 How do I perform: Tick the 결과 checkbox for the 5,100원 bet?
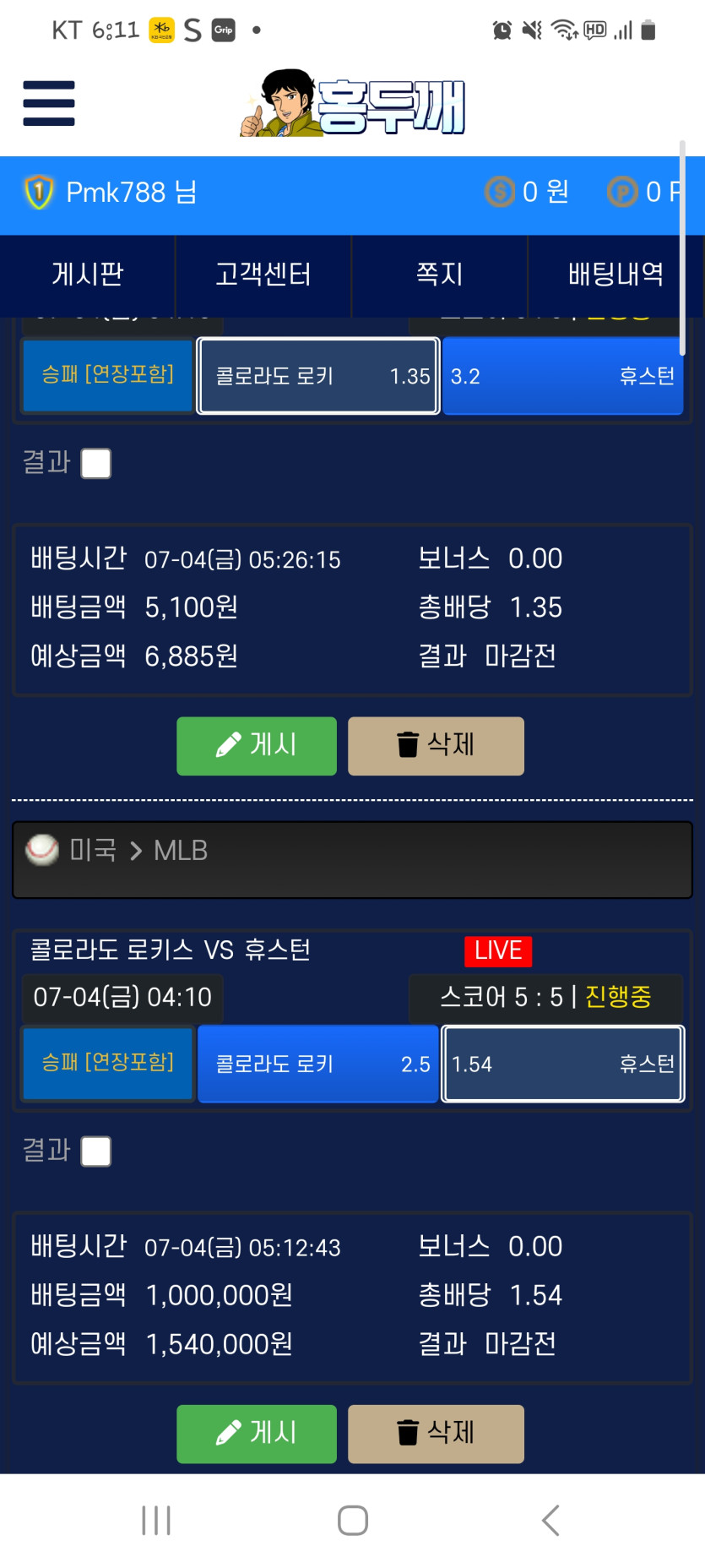coord(96,463)
